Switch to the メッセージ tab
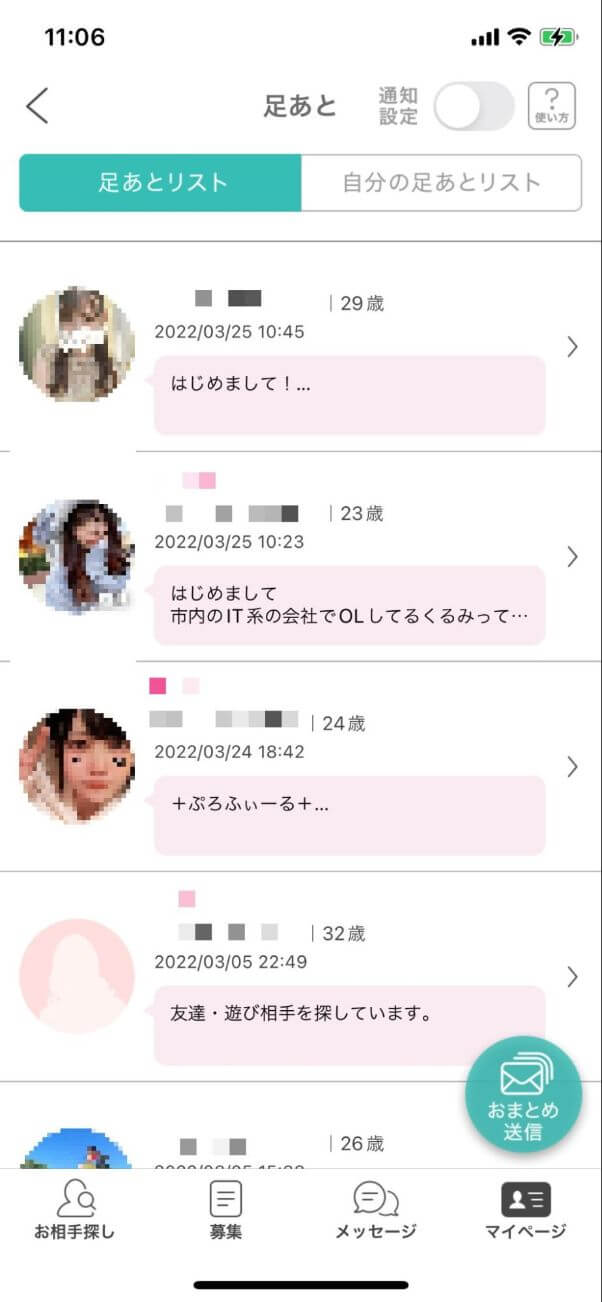 click(x=376, y=1209)
